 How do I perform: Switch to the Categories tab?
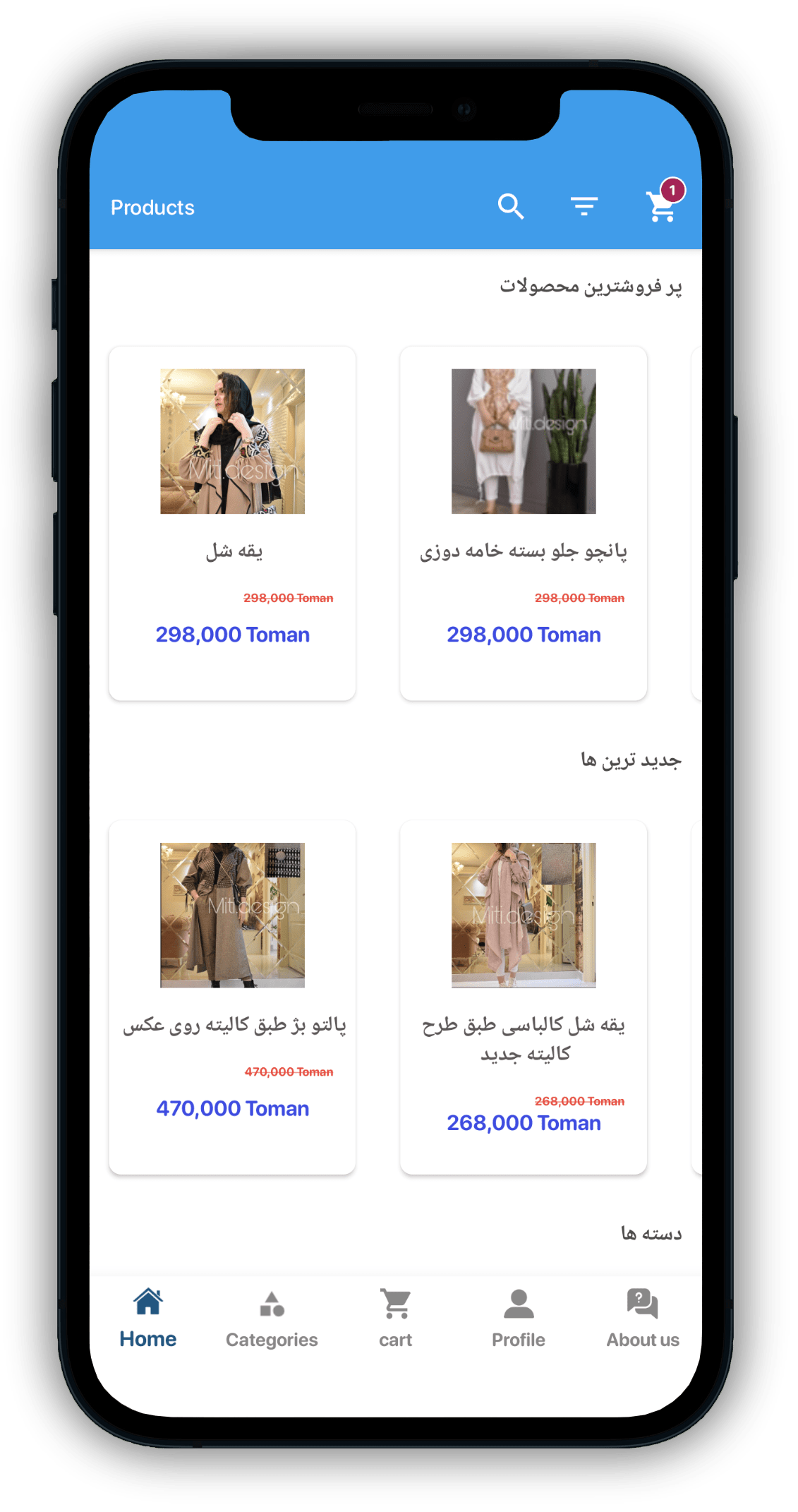[x=272, y=1319]
